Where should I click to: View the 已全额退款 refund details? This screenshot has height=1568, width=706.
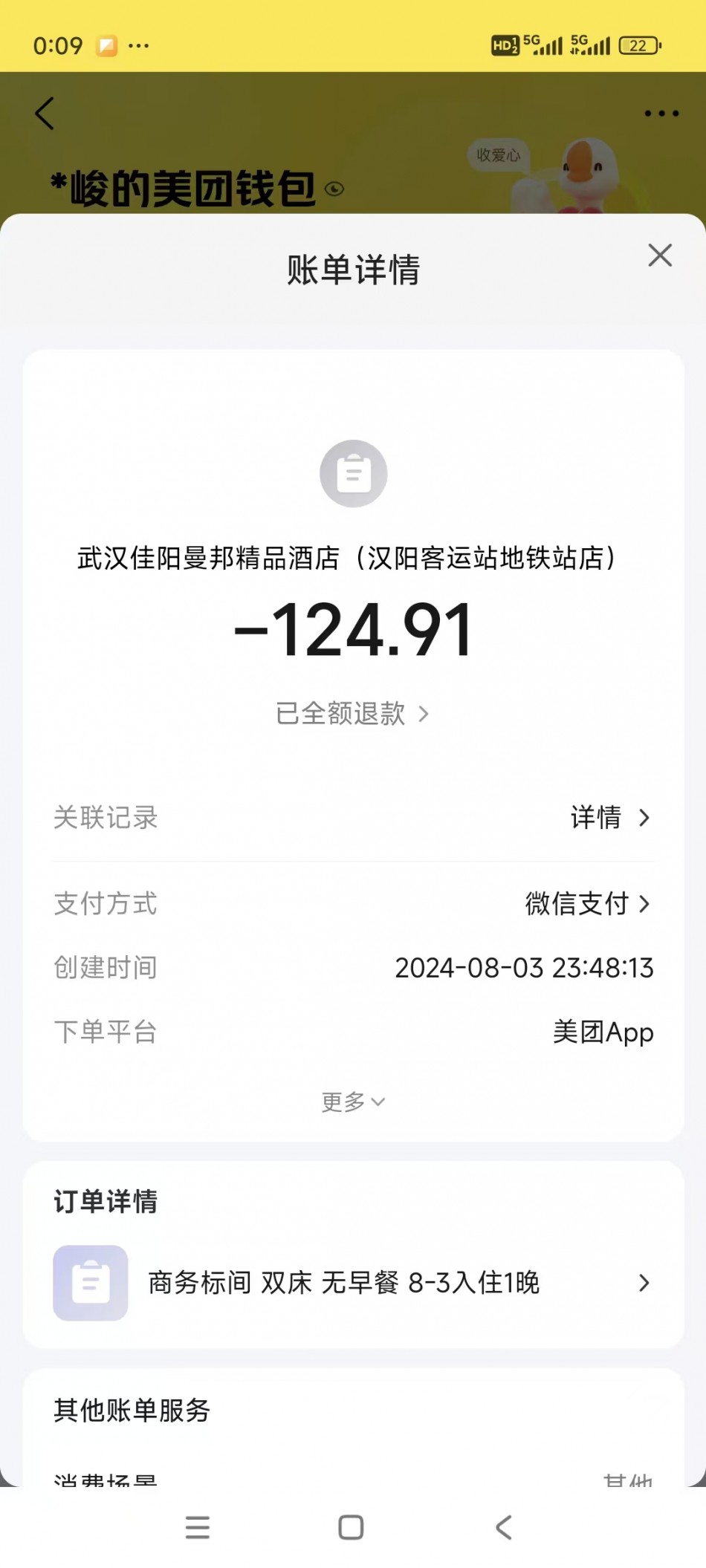pos(352,714)
